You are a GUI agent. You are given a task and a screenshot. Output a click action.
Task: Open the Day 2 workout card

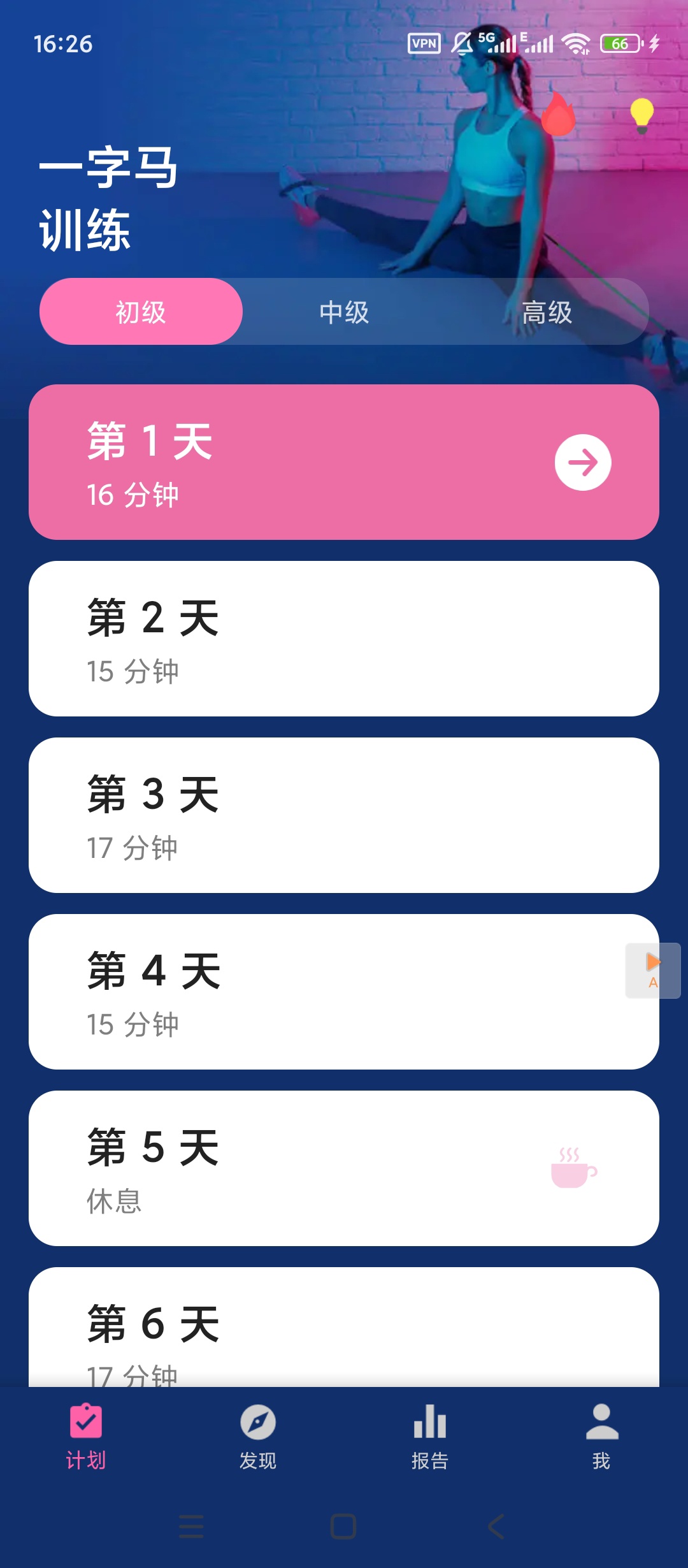(344, 637)
